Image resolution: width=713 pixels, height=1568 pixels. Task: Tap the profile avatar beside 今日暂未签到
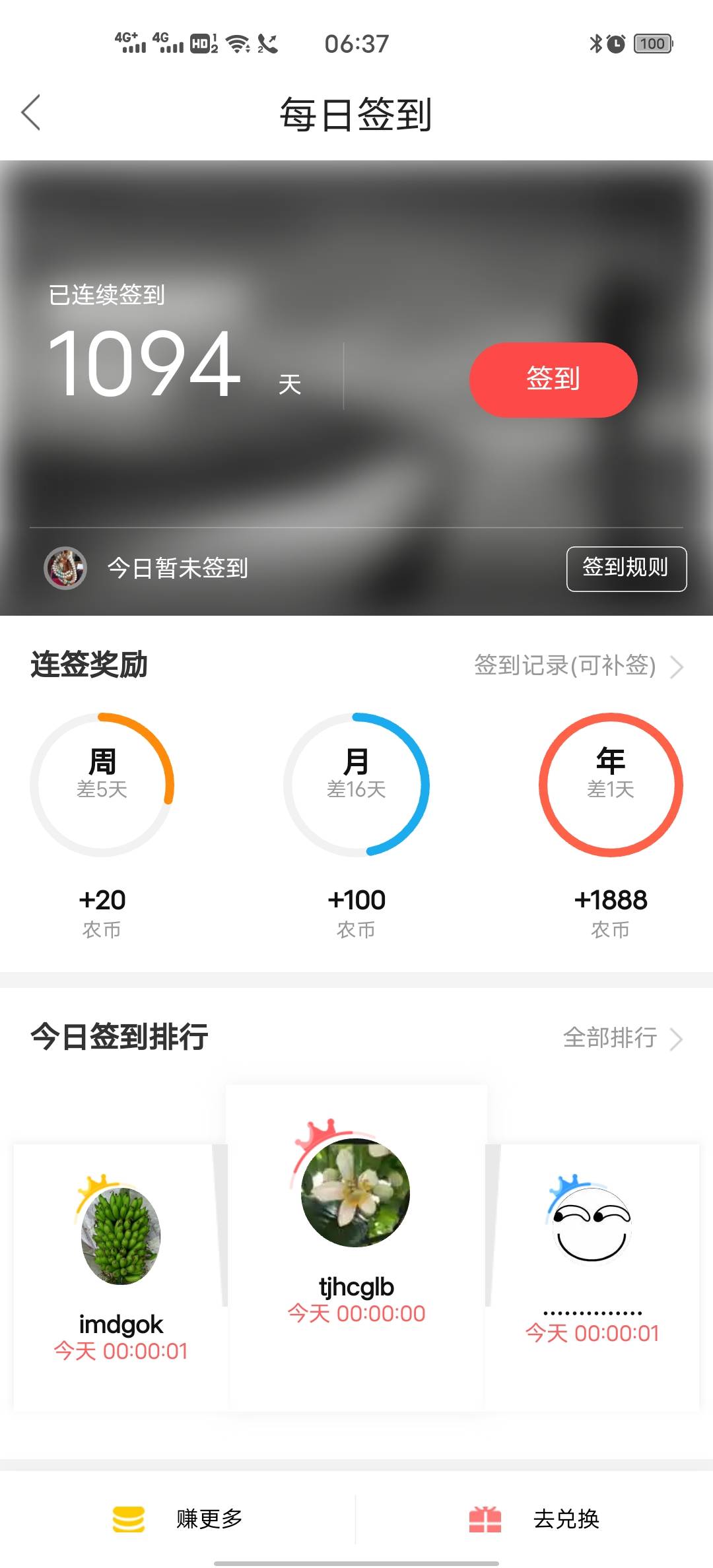point(65,568)
